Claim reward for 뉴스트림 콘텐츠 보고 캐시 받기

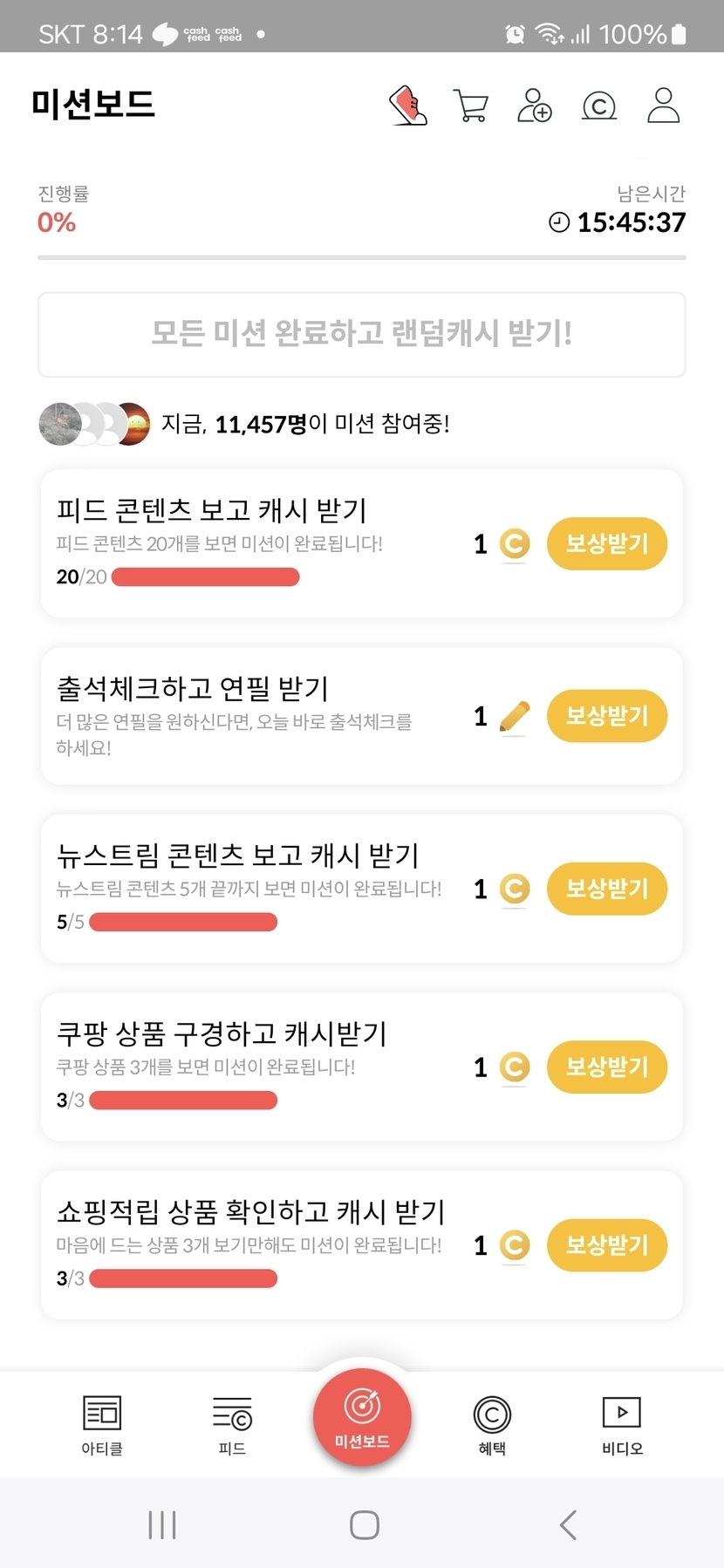click(x=606, y=889)
